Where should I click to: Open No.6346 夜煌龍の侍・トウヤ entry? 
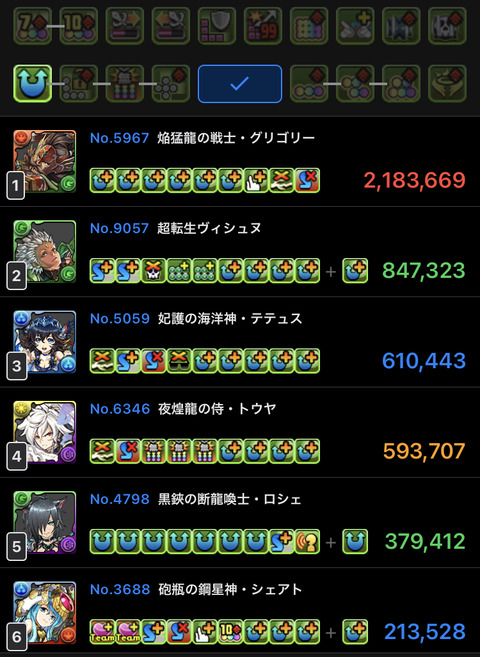click(x=240, y=432)
